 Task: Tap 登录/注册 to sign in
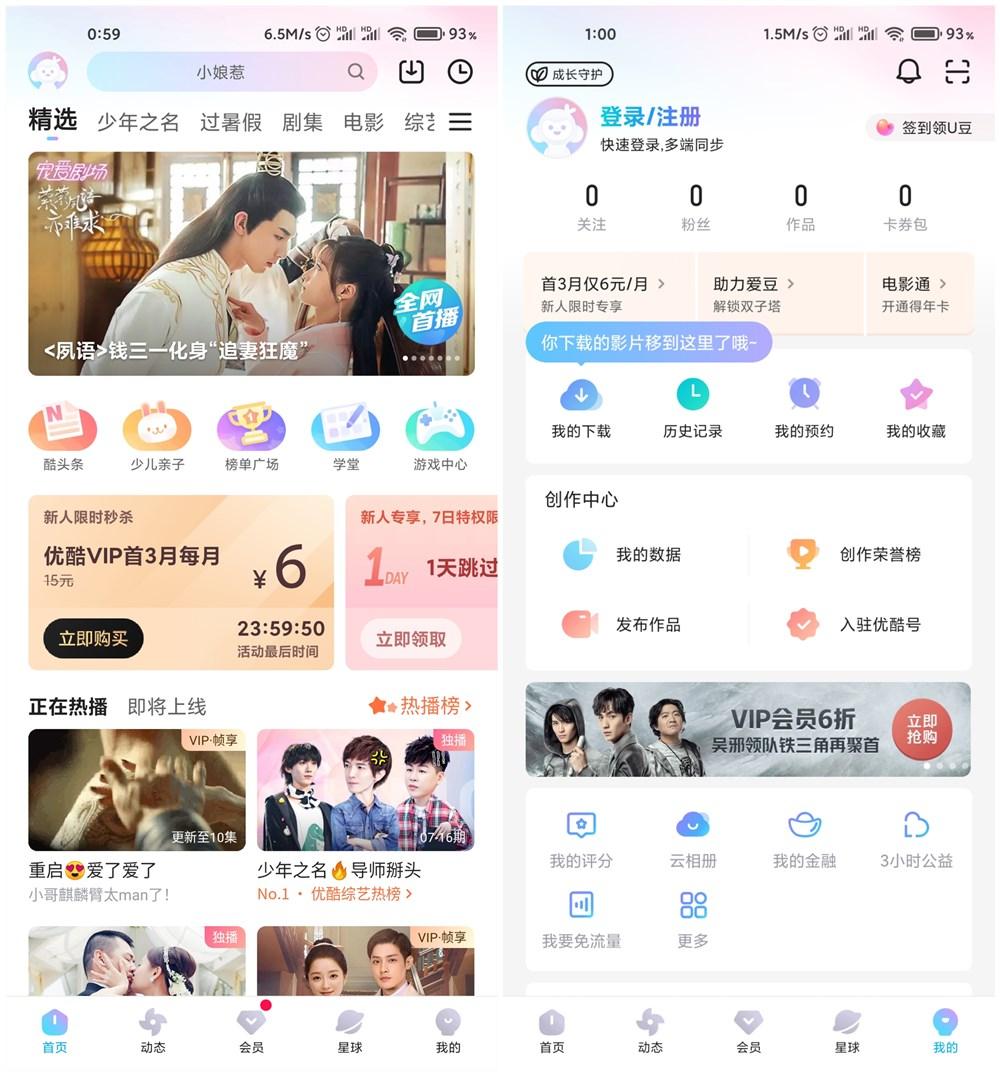[650, 117]
